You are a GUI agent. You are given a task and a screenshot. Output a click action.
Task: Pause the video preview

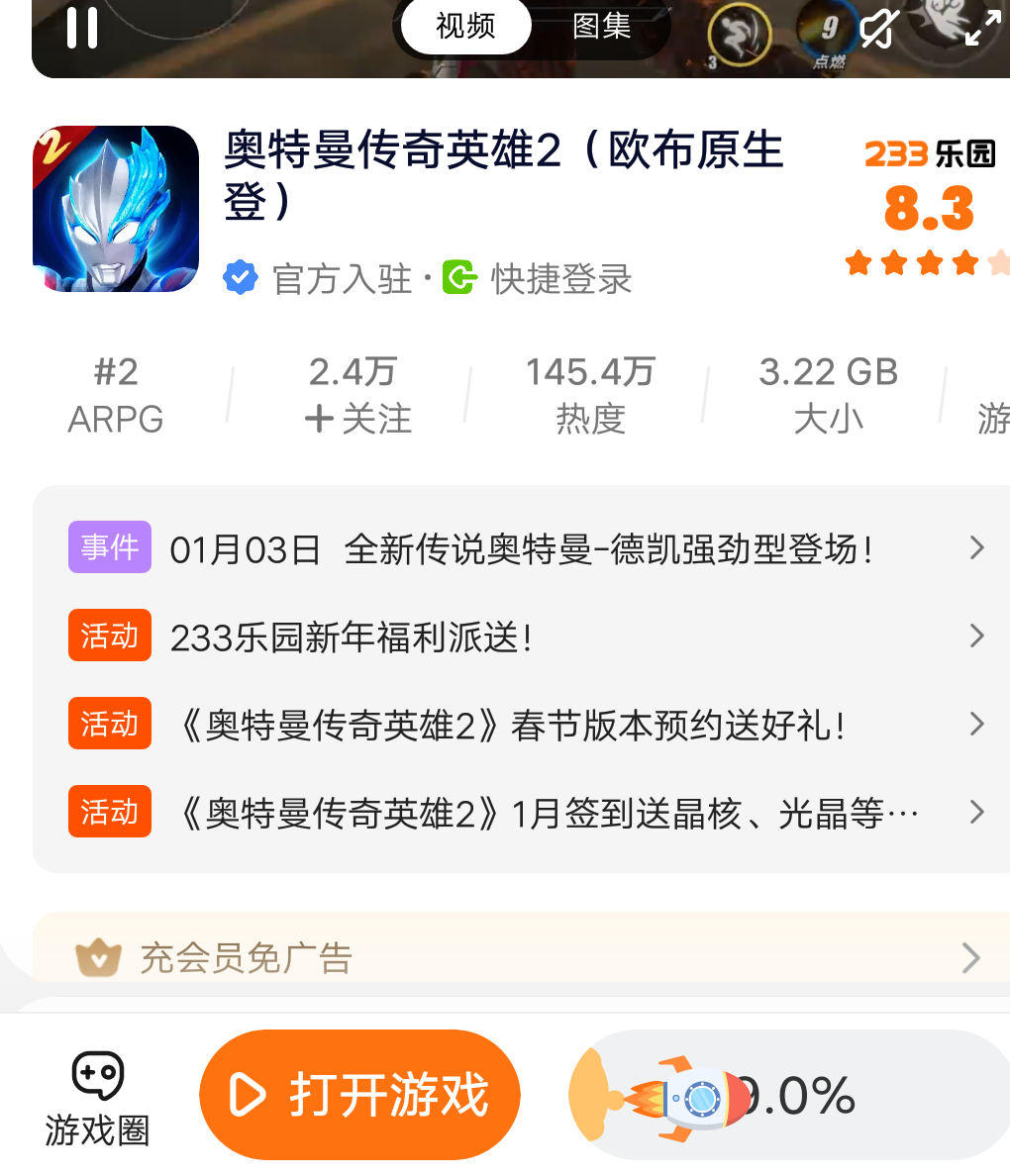(x=82, y=28)
